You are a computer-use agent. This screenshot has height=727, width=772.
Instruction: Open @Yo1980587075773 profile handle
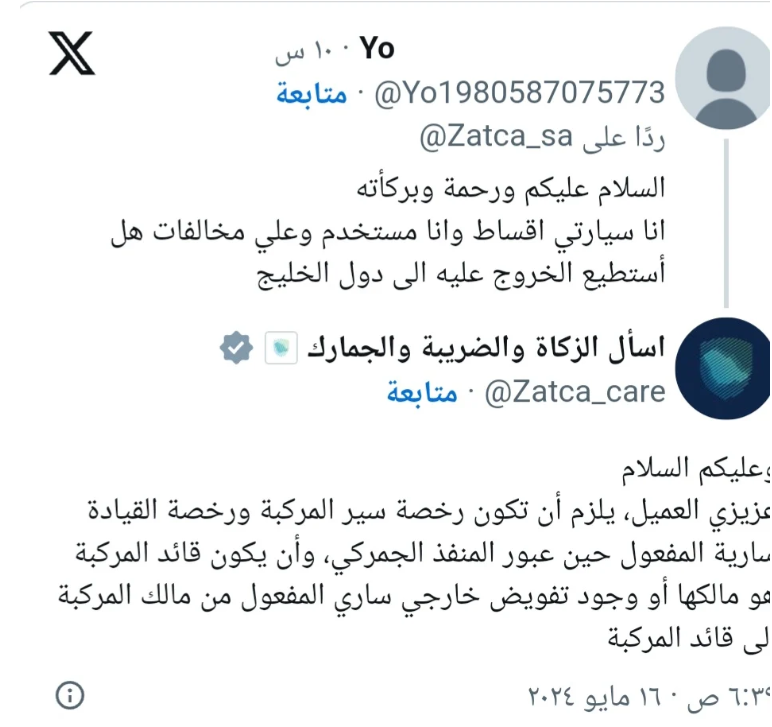pyautogui.click(x=519, y=94)
